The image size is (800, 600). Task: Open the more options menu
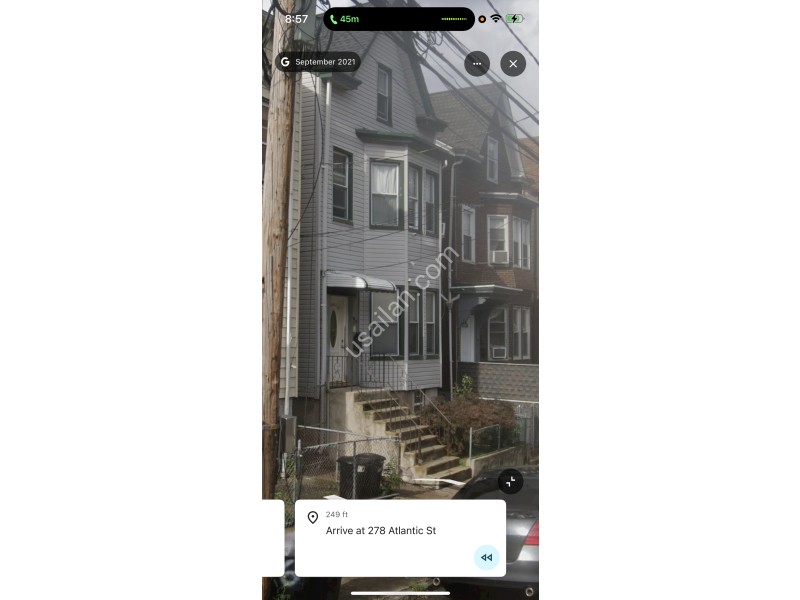pos(477,63)
